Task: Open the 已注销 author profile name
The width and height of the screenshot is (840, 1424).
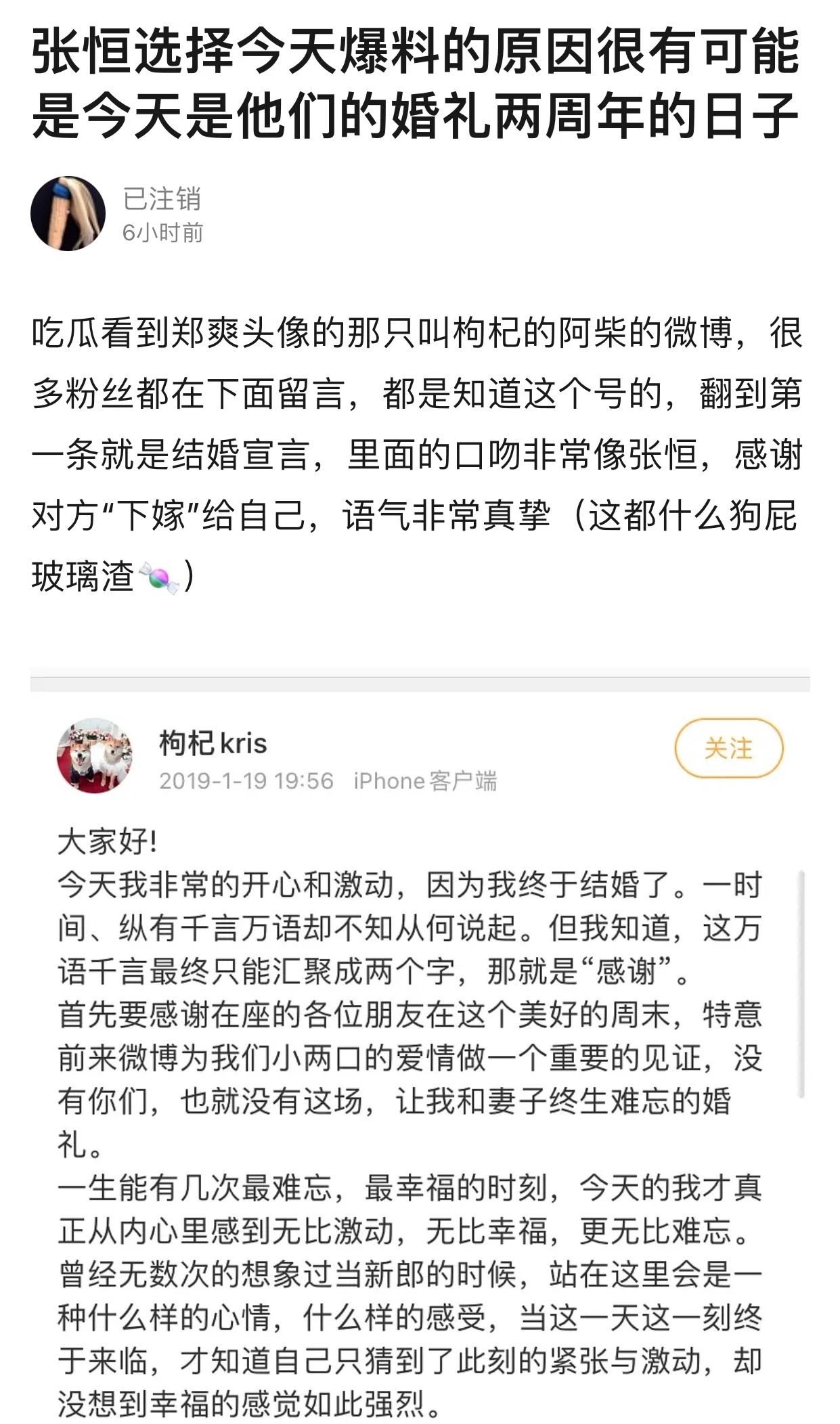Action: (162, 199)
